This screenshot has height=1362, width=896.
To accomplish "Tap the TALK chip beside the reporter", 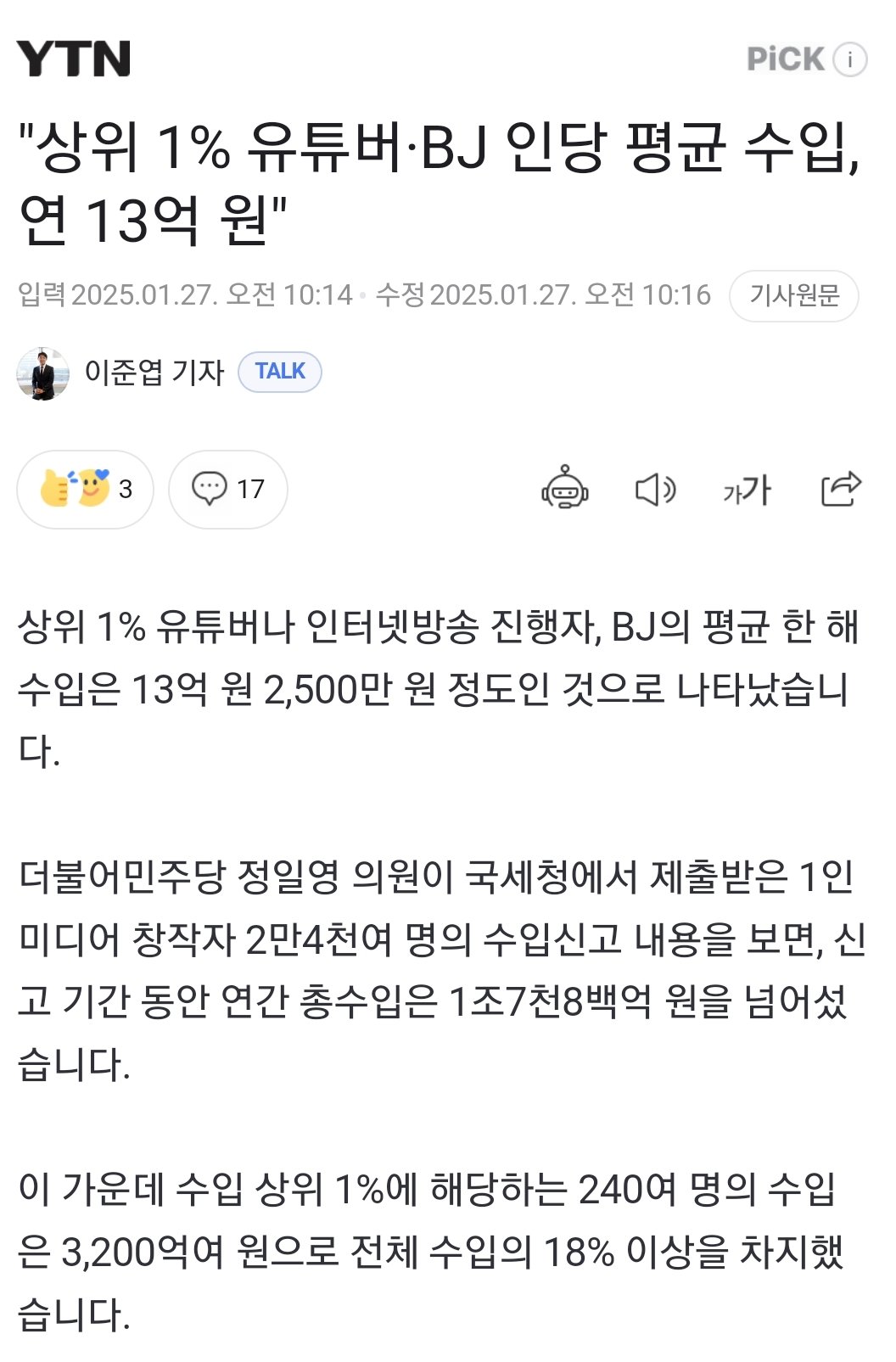I will [279, 372].
